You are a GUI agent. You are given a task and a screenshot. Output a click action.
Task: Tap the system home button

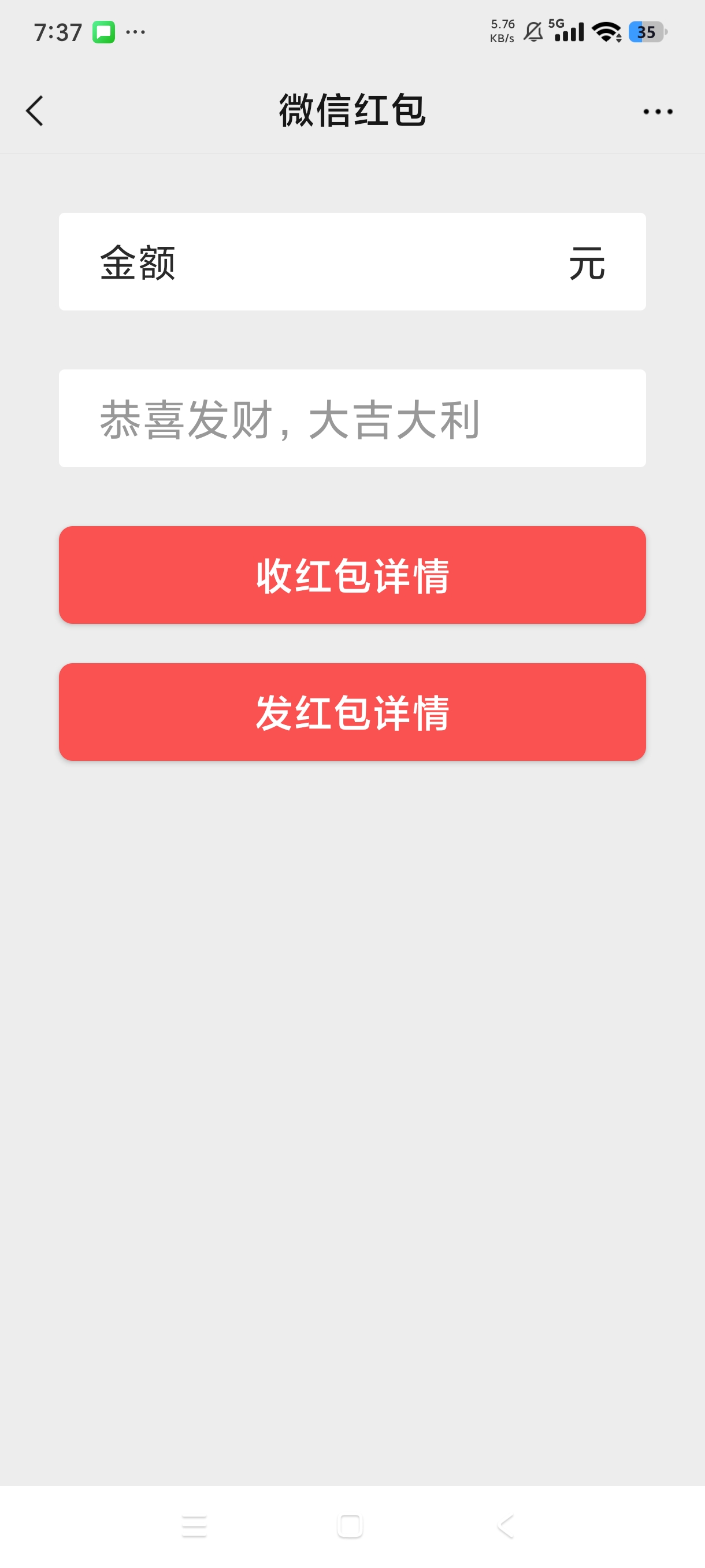[350, 1526]
